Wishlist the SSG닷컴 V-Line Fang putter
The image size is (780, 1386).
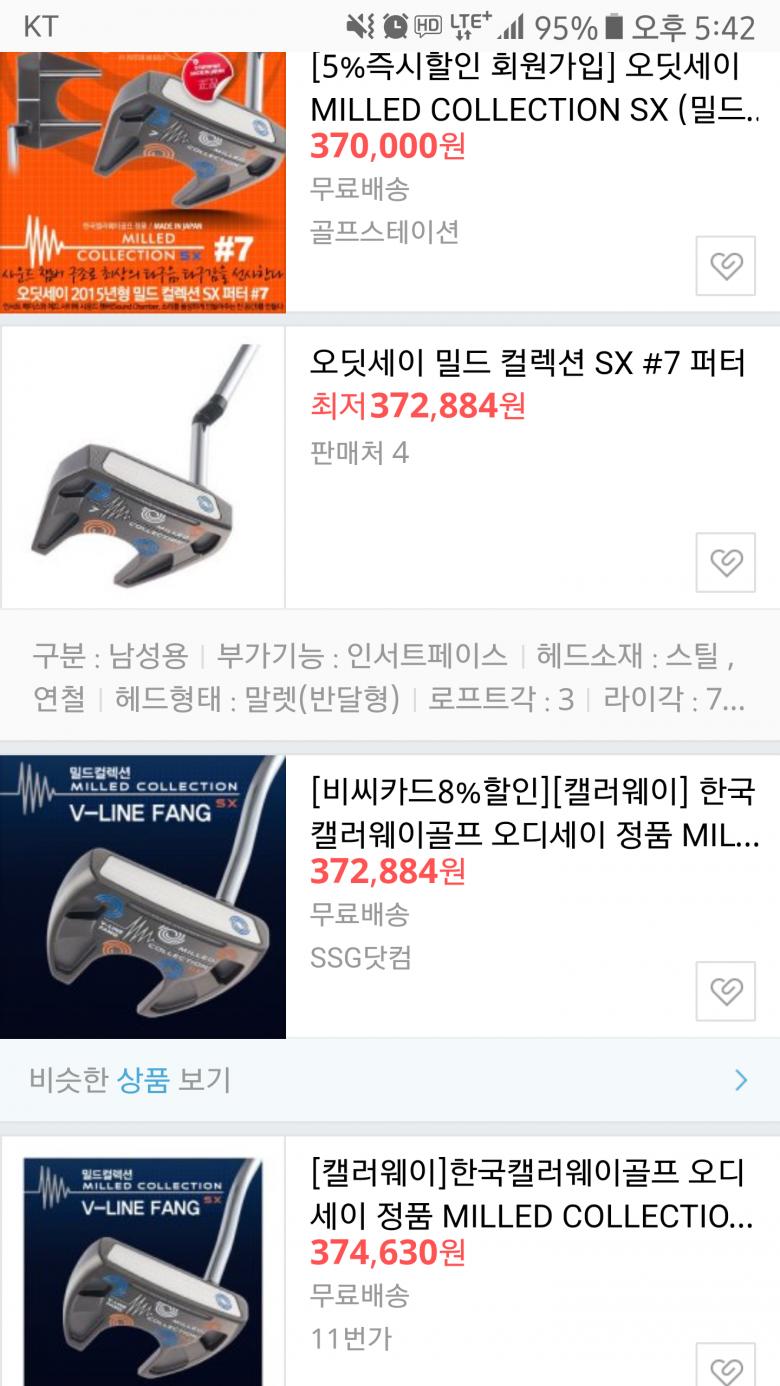725,991
